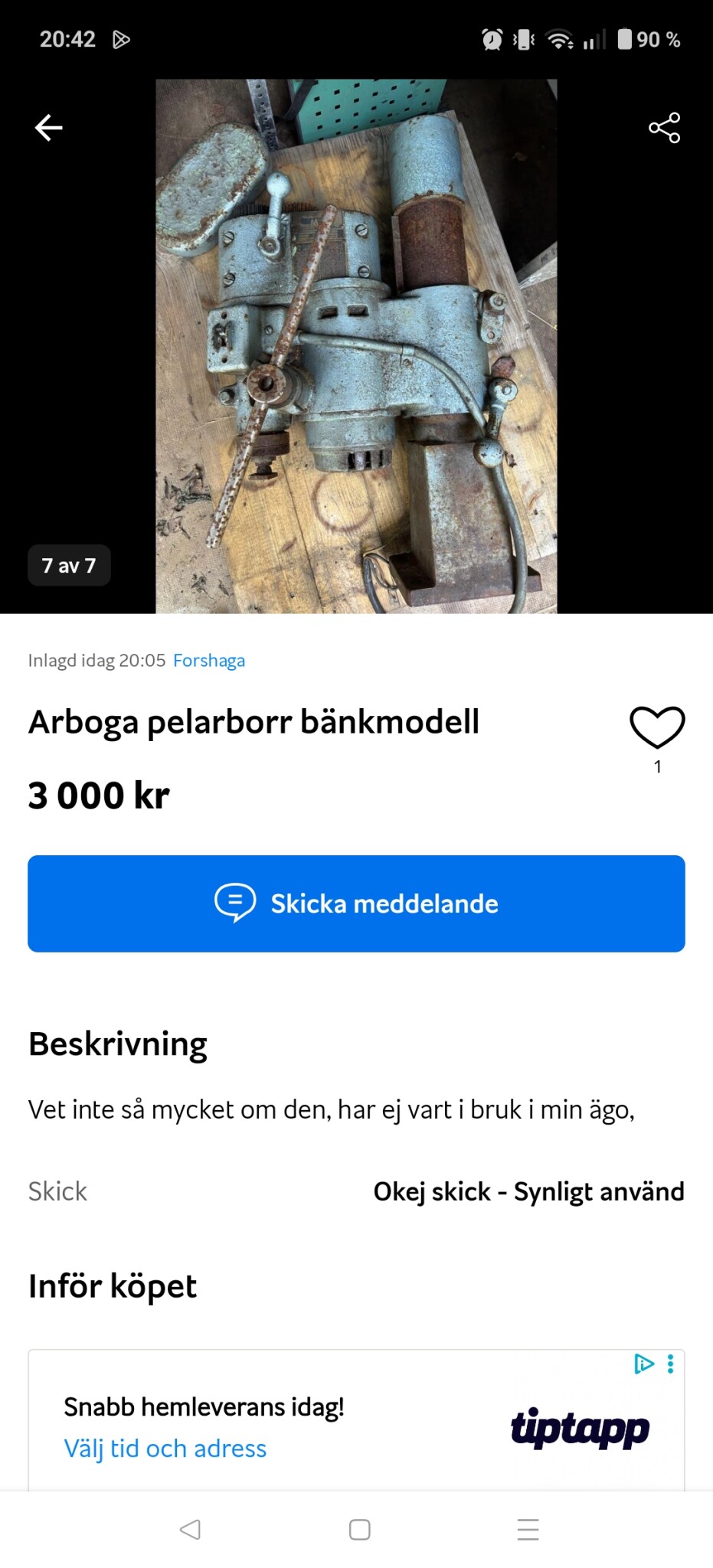Open the listing photo full screen
This screenshot has width=713, height=1568.
356,346
